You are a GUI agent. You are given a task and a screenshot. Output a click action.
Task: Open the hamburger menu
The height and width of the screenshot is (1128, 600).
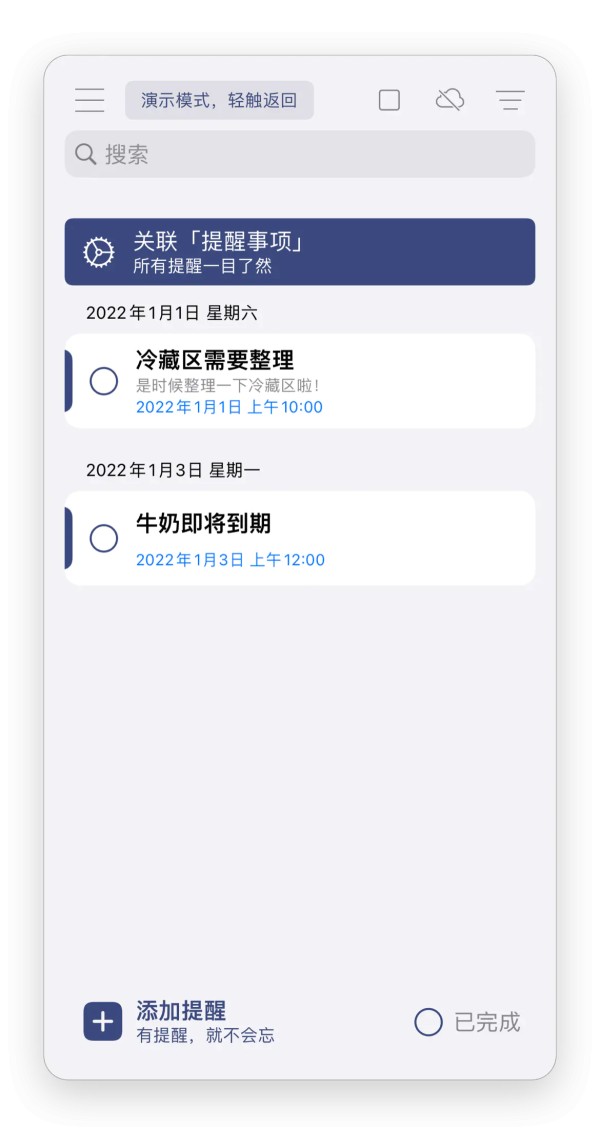point(90,100)
